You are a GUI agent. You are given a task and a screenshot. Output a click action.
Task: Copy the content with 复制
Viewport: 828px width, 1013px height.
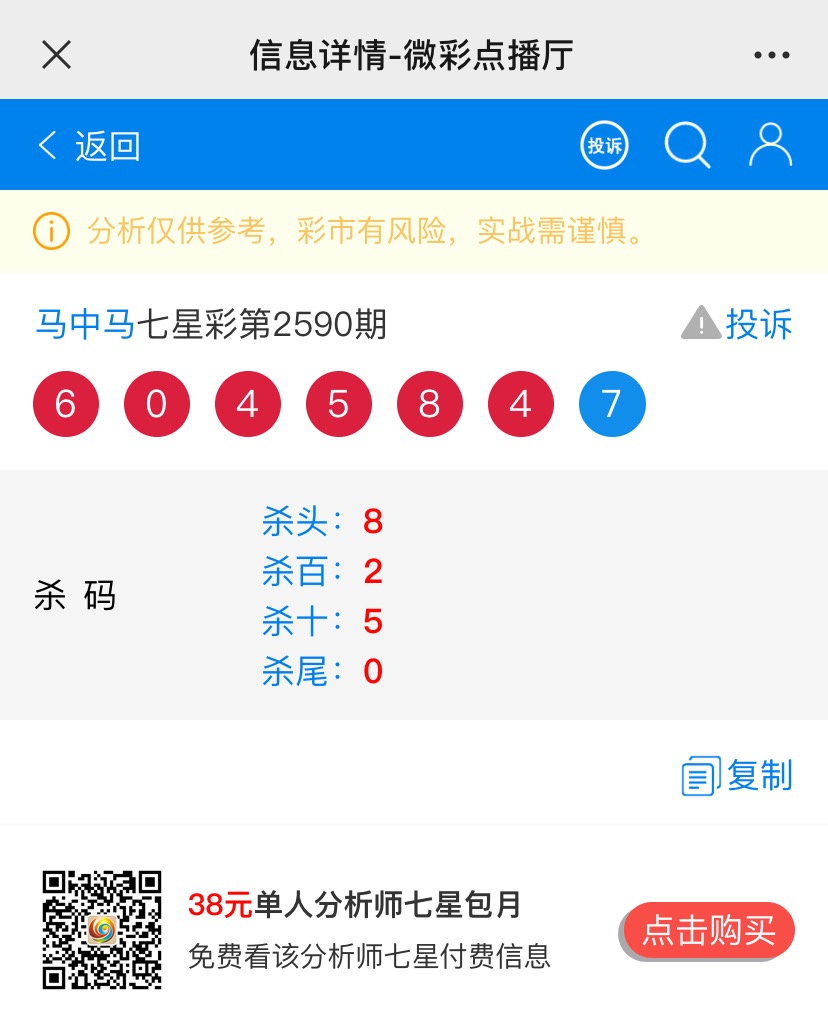[x=738, y=776]
